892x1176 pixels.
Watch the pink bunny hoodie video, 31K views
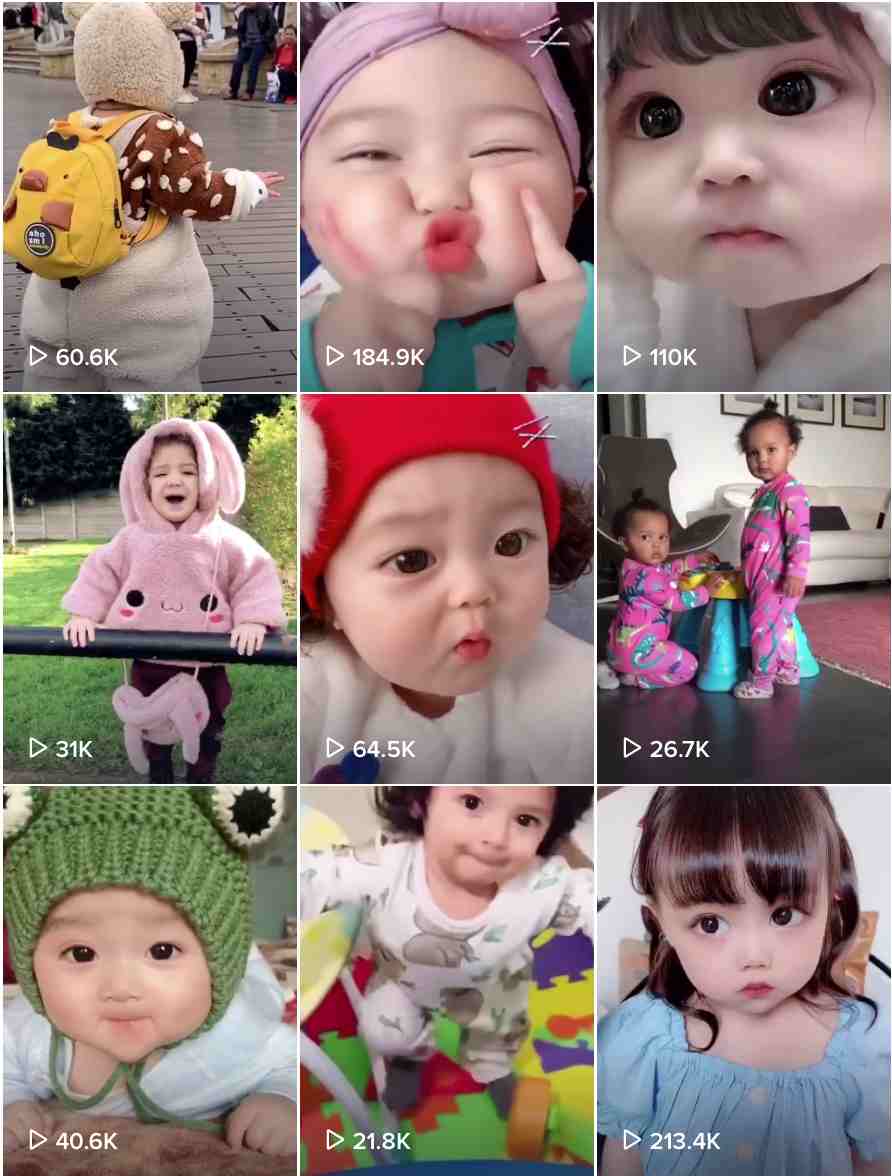[150, 588]
